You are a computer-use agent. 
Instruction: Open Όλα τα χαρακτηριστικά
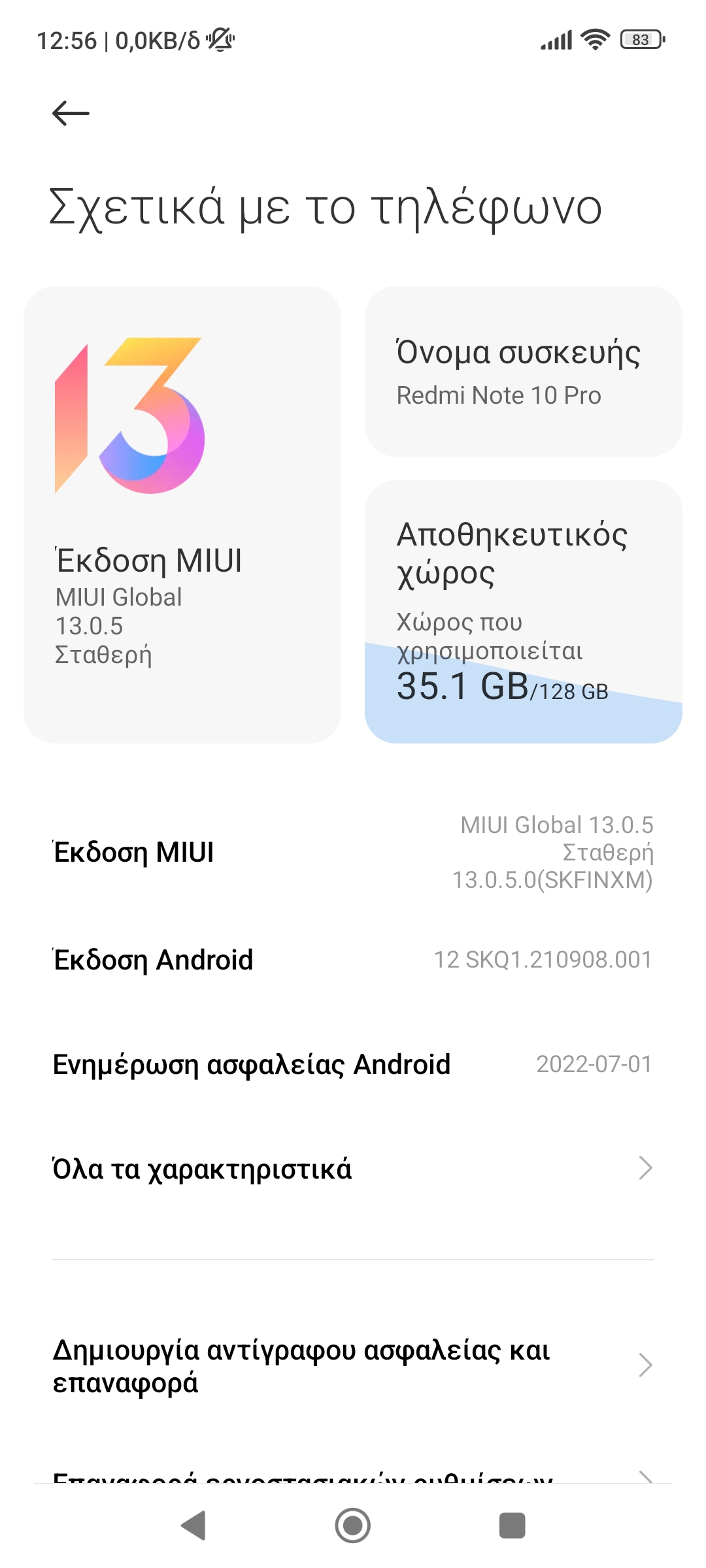point(353,1169)
